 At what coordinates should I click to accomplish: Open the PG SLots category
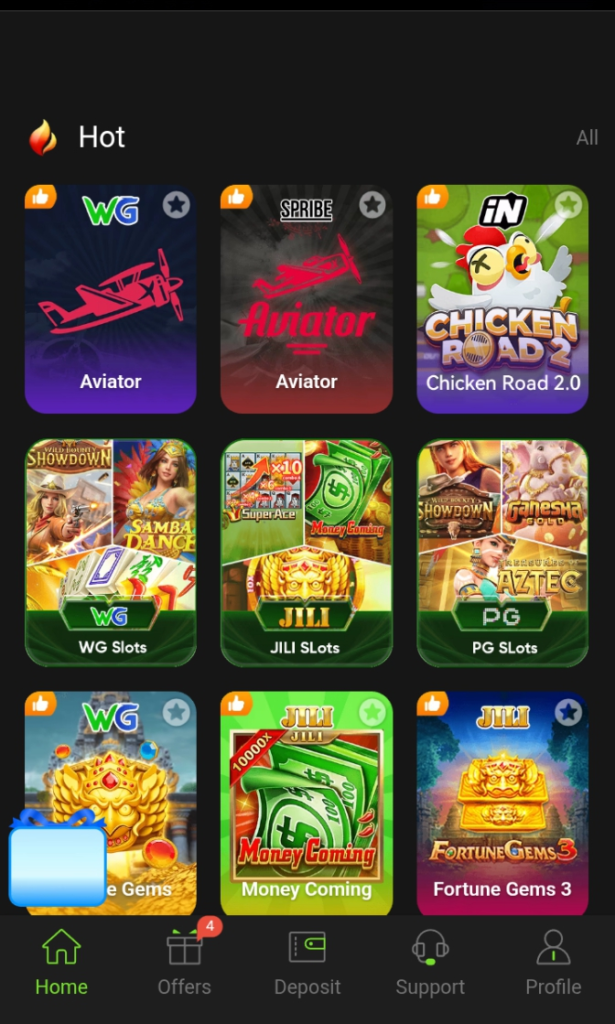pos(502,553)
